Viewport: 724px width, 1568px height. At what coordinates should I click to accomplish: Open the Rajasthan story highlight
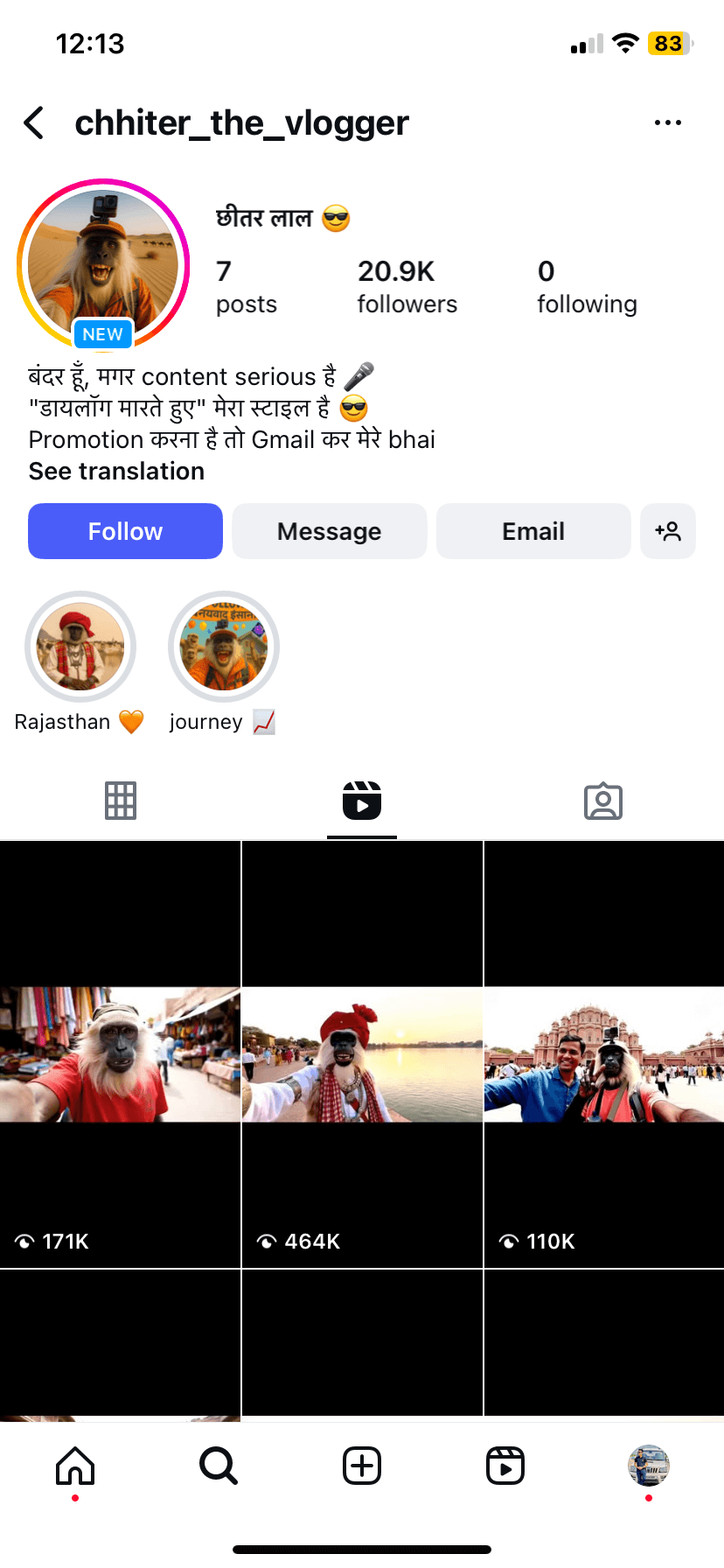click(80, 647)
